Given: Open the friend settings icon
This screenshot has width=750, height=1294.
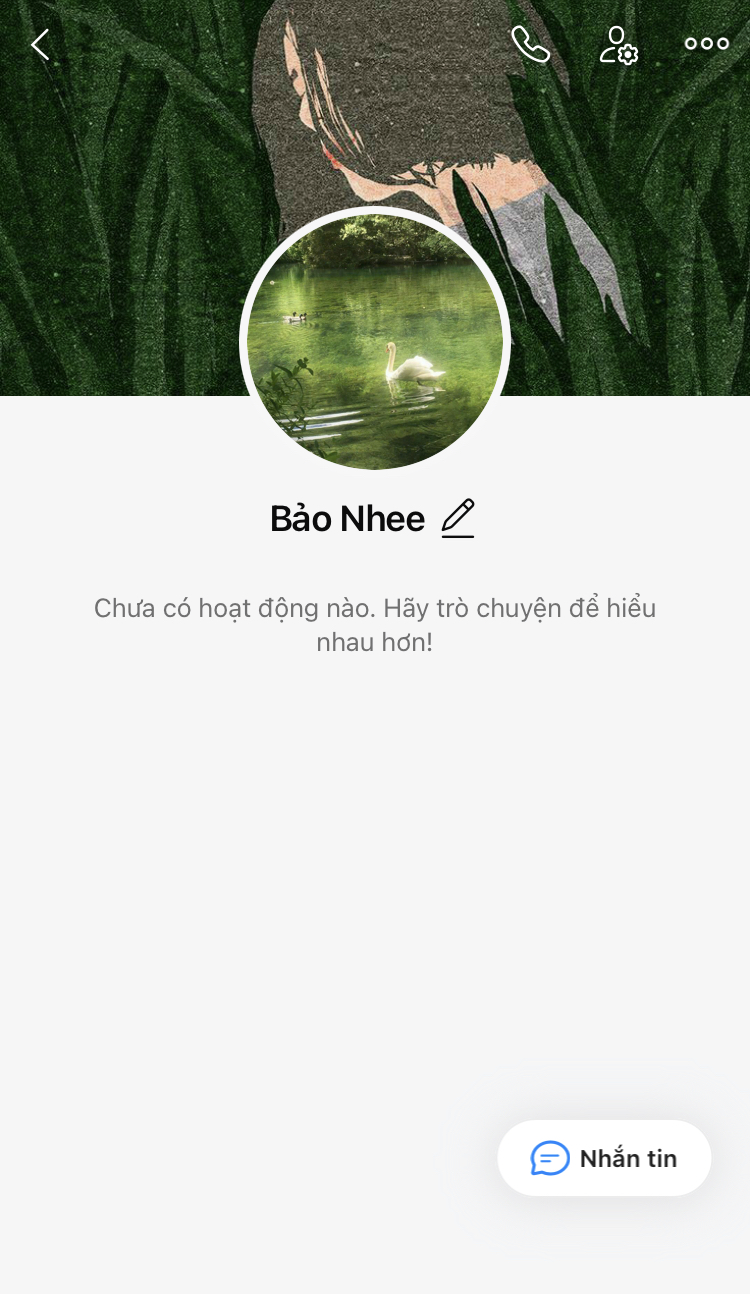Looking at the screenshot, I should tap(618, 44).
